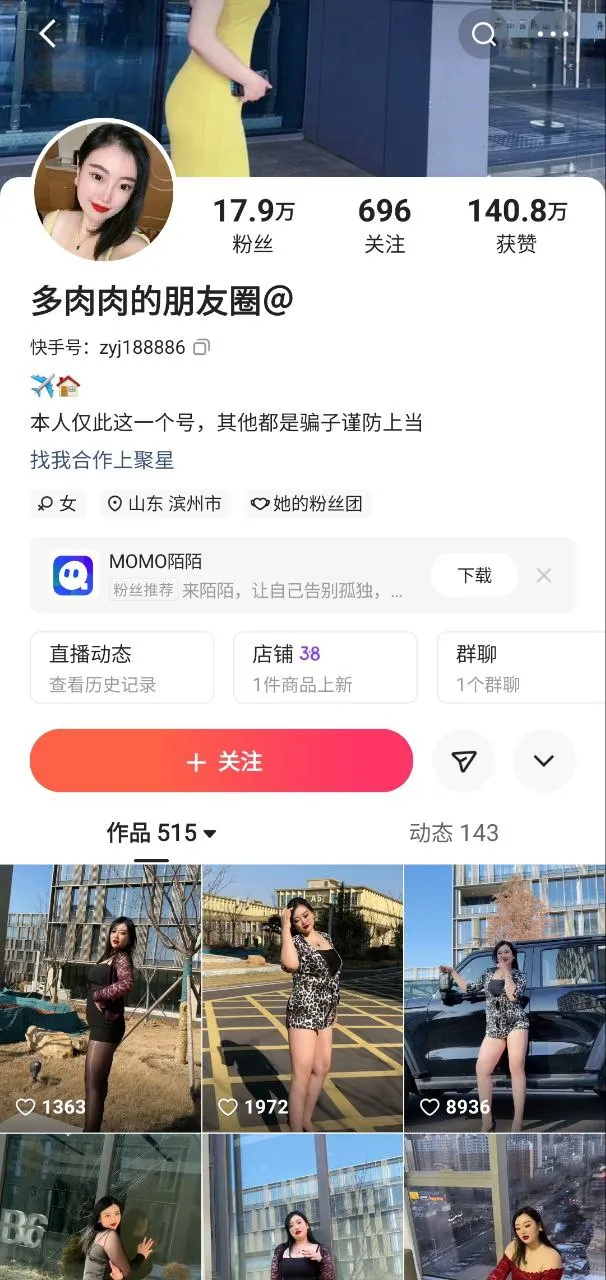Select the 作品 515 tab

pos(160,833)
